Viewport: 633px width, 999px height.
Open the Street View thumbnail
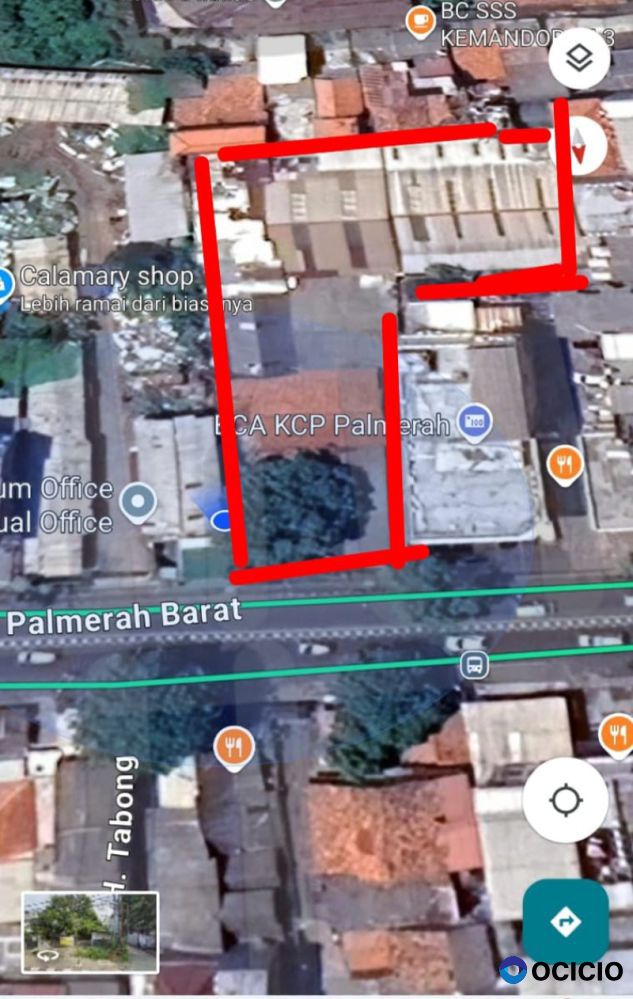pos(90,931)
